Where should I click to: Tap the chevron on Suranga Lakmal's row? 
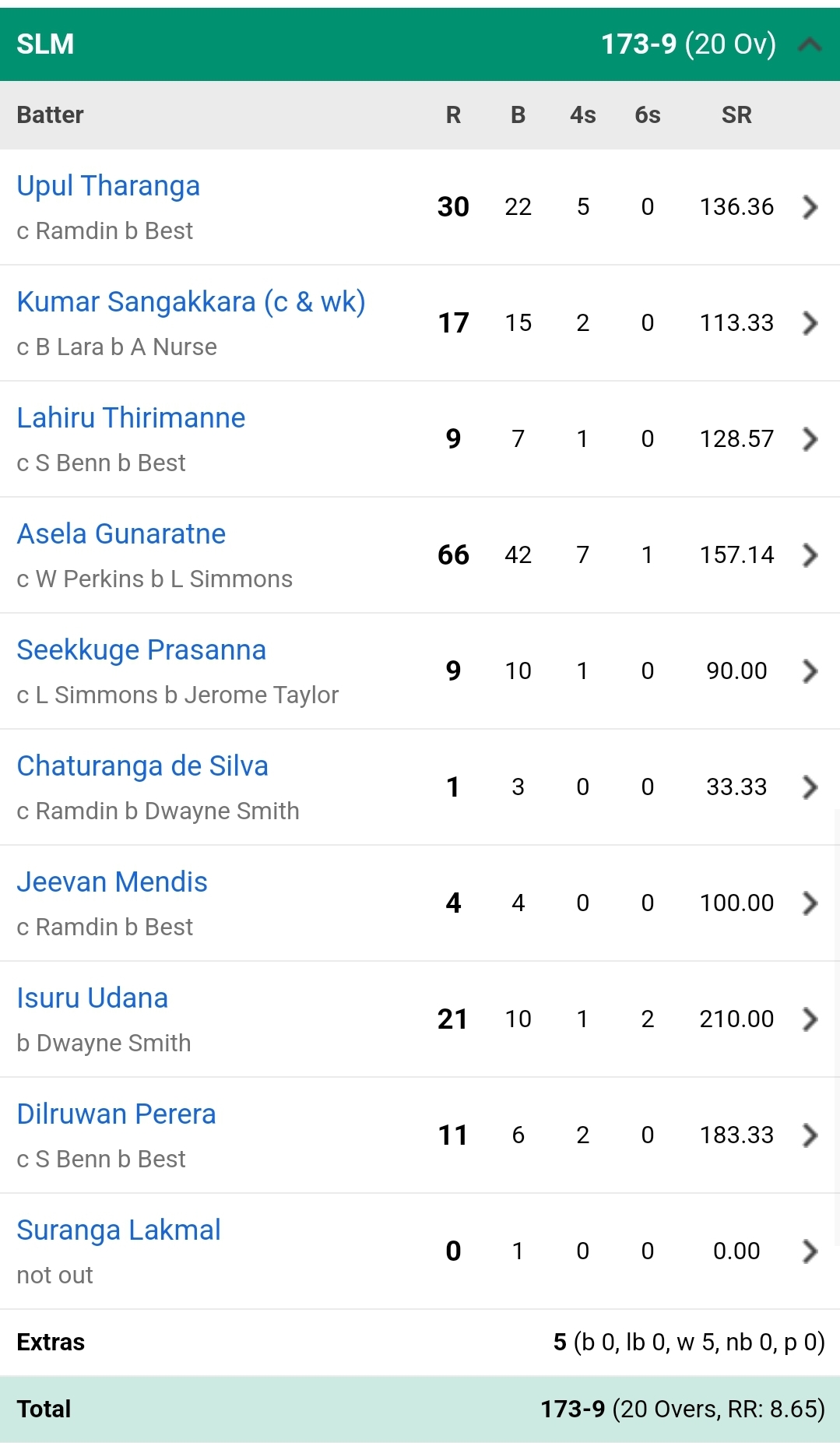(x=810, y=1251)
